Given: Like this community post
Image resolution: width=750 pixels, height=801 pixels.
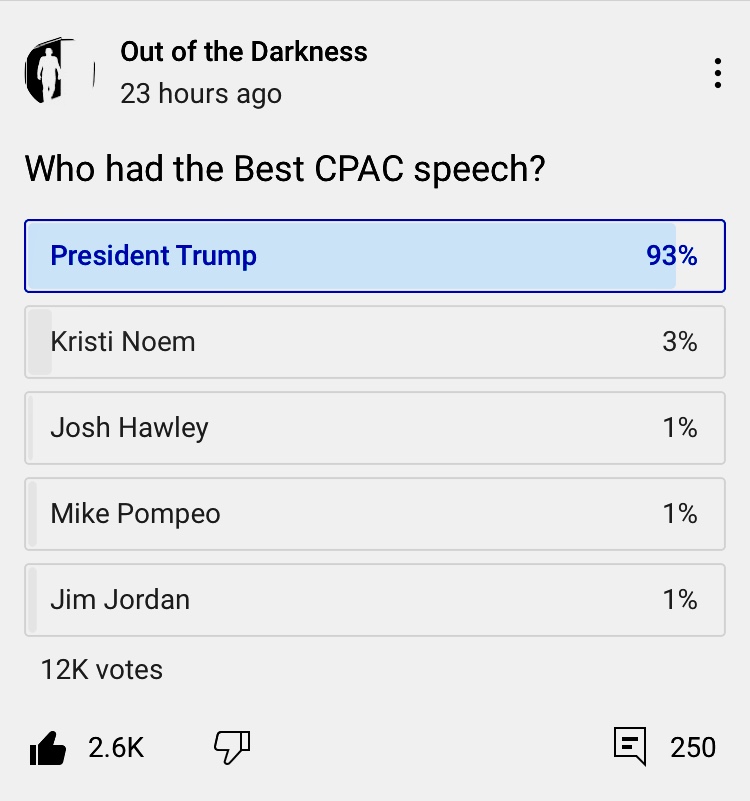Looking at the screenshot, I should pyautogui.click(x=48, y=747).
